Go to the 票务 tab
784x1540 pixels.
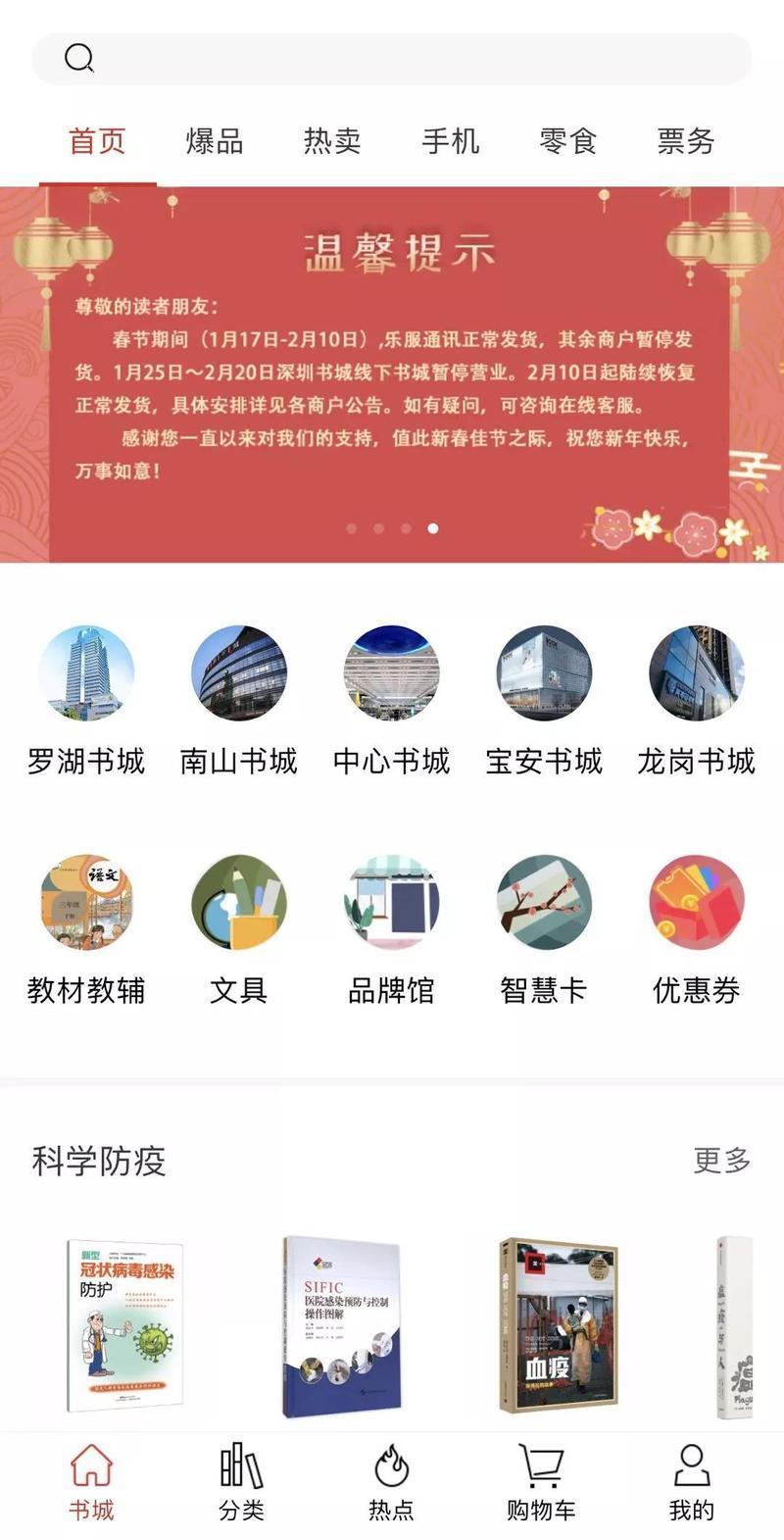pos(685,141)
